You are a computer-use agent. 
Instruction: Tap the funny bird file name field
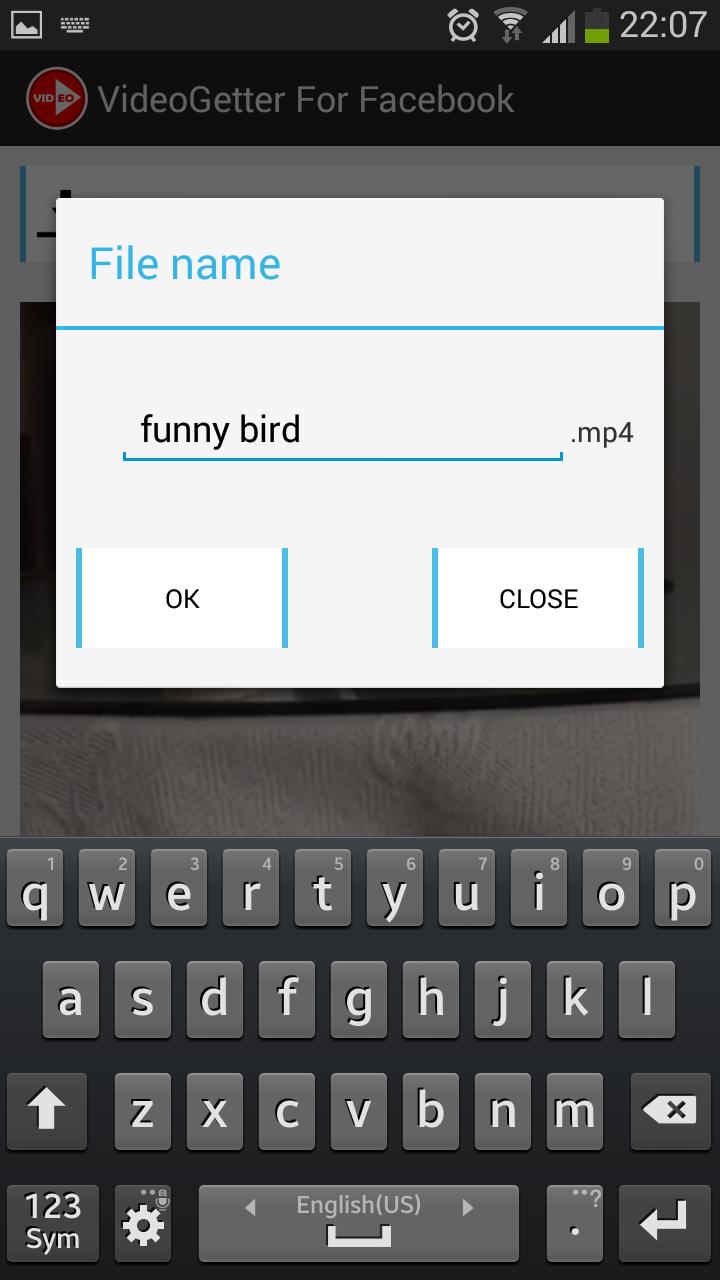pyautogui.click(x=340, y=430)
